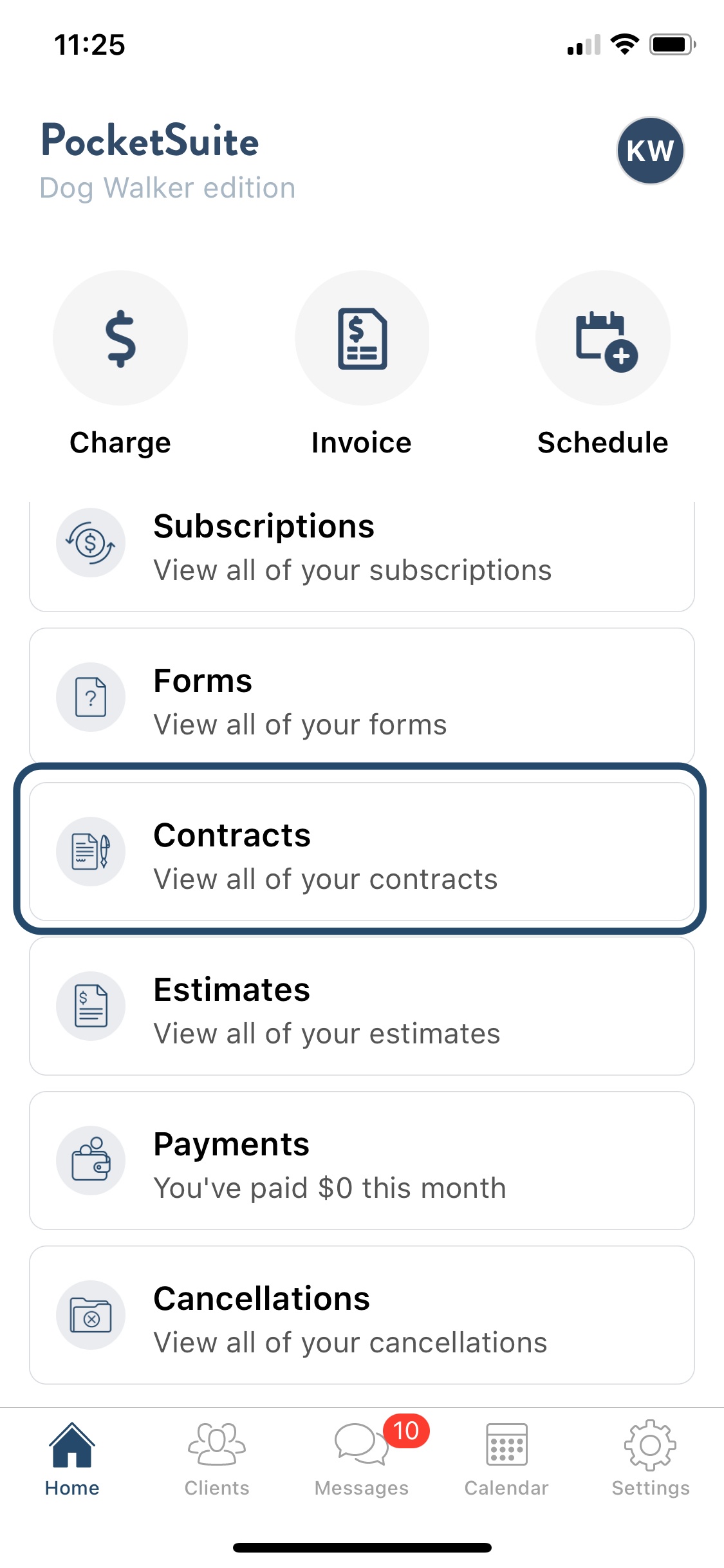Image resolution: width=724 pixels, height=1568 pixels.
Task: Open the Settings tab
Action: (x=651, y=1460)
